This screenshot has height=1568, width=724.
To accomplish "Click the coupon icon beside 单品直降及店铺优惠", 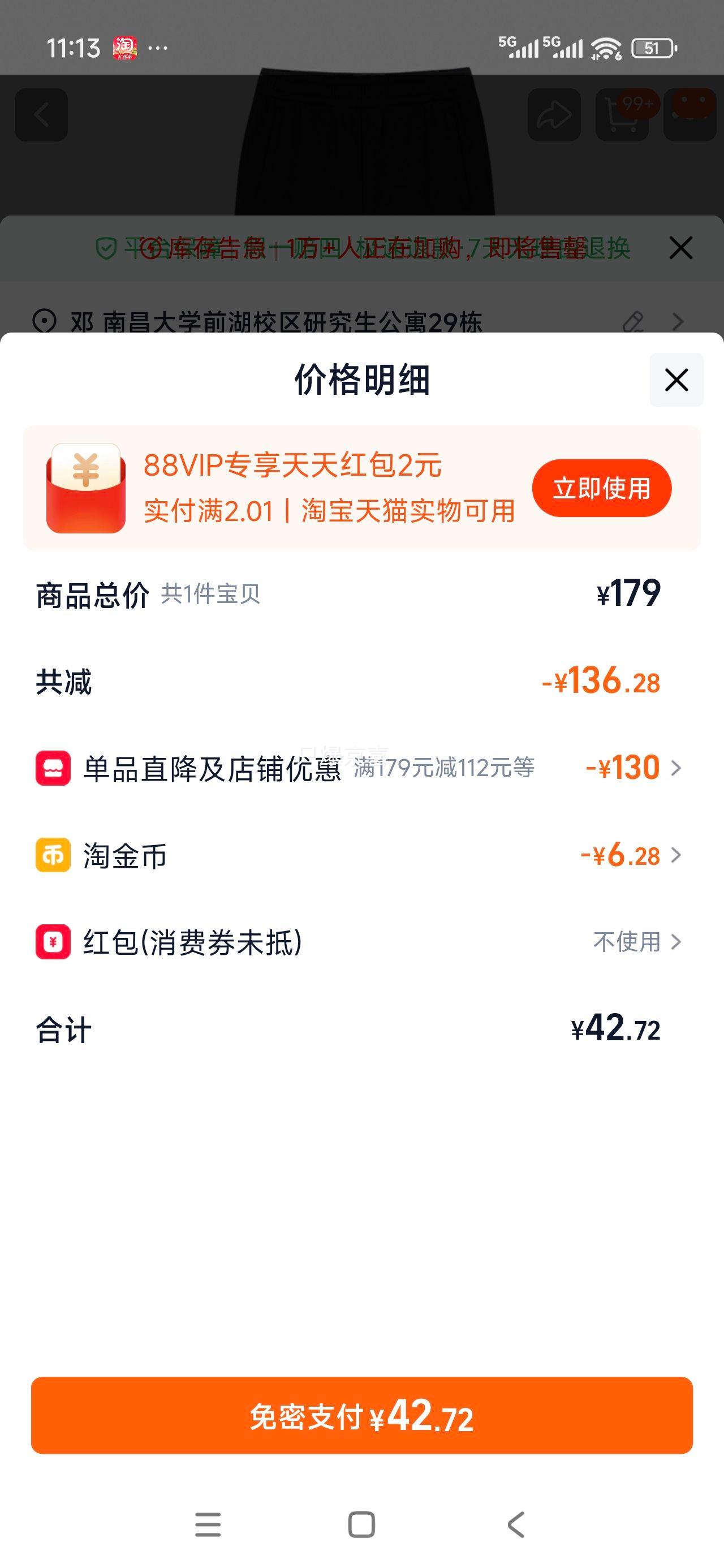I will pyautogui.click(x=53, y=768).
